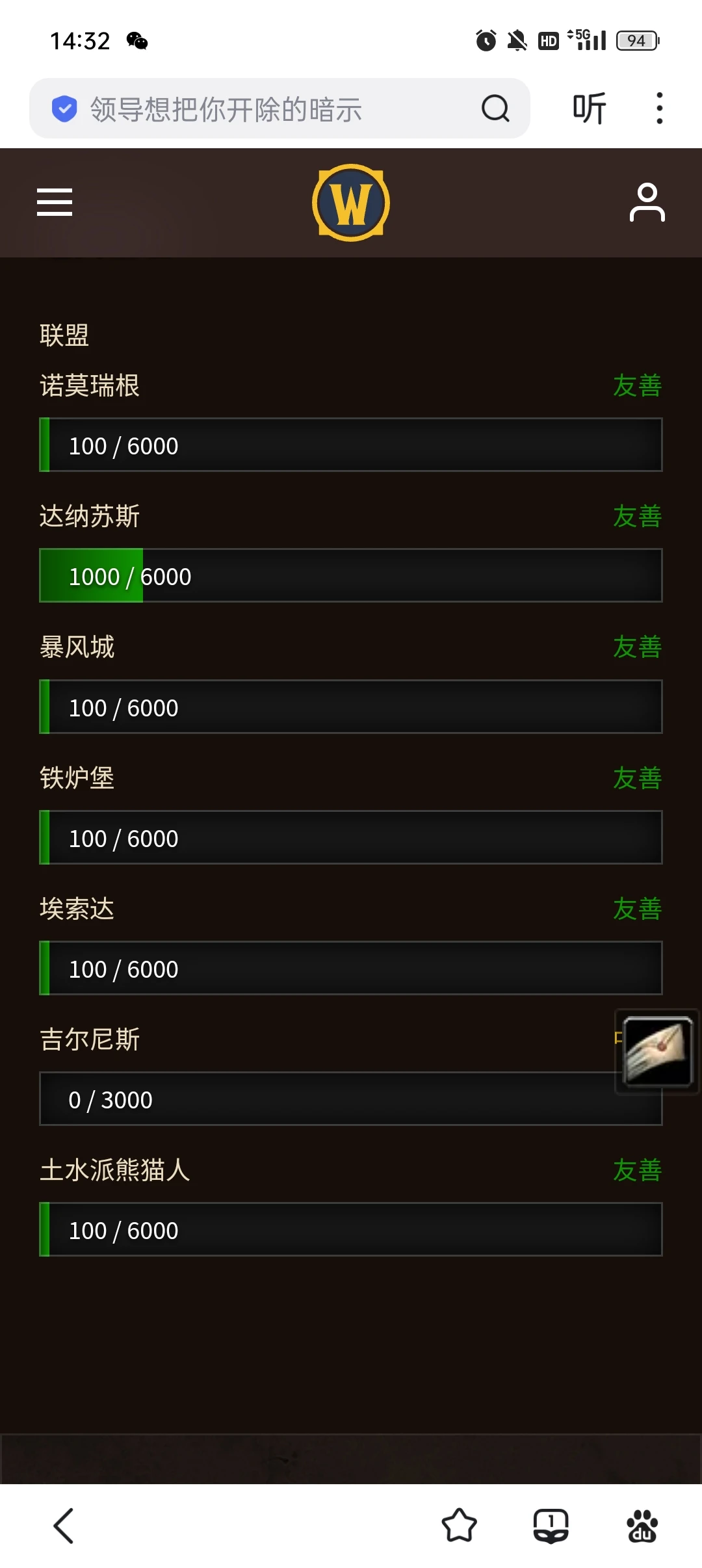Open the World of Warcraft home logo
The image size is (702, 1568).
point(351,203)
